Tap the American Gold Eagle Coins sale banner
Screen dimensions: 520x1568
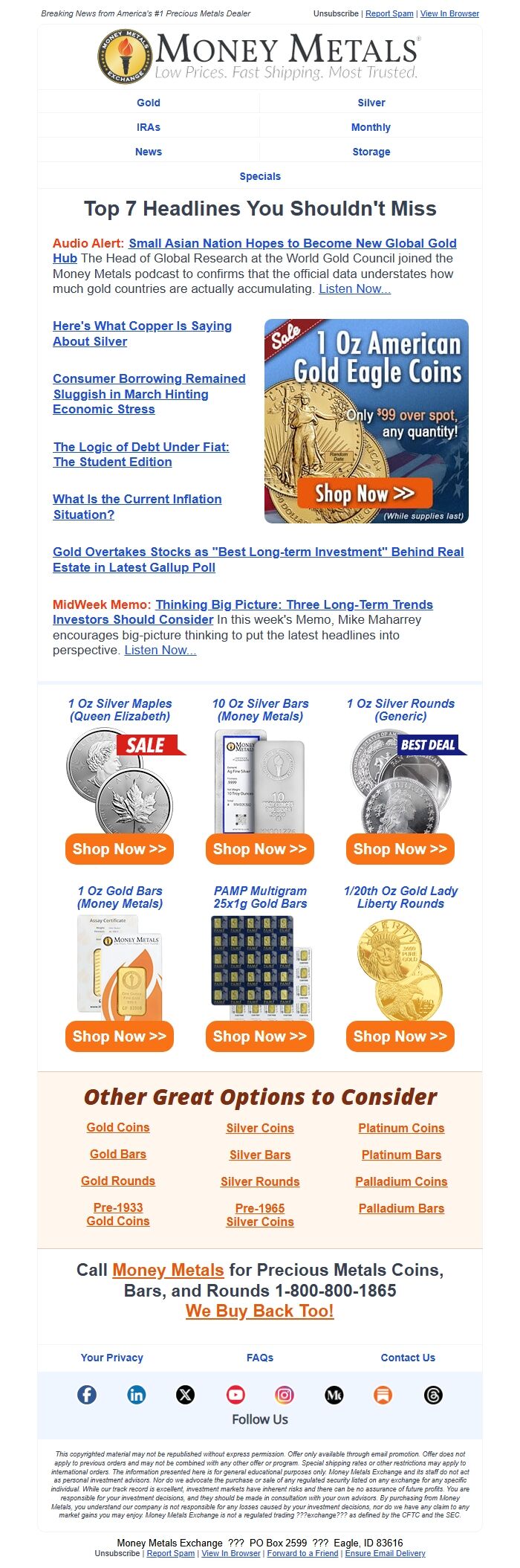point(366,421)
